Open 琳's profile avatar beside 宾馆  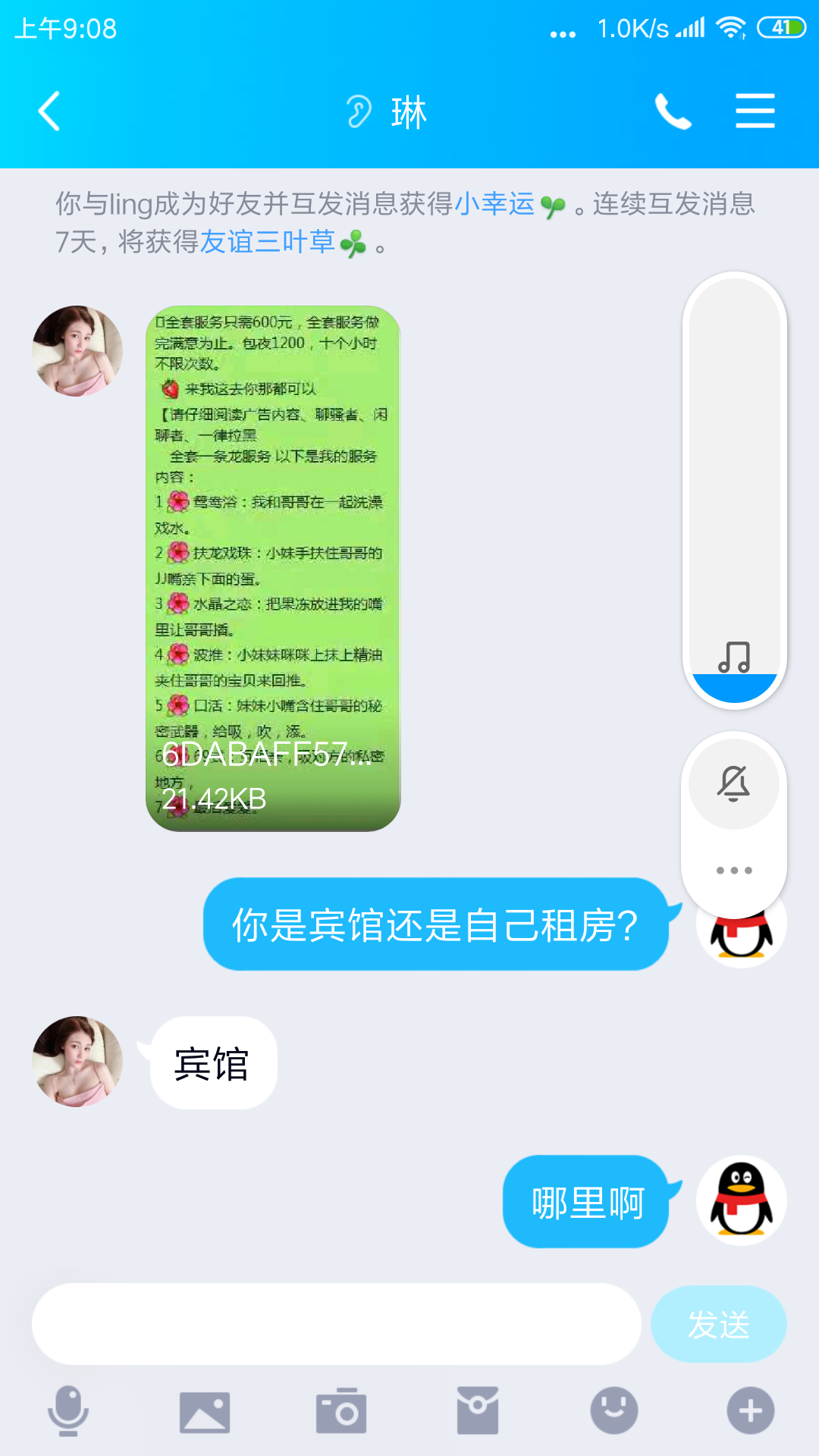click(x=77, y=1062)
